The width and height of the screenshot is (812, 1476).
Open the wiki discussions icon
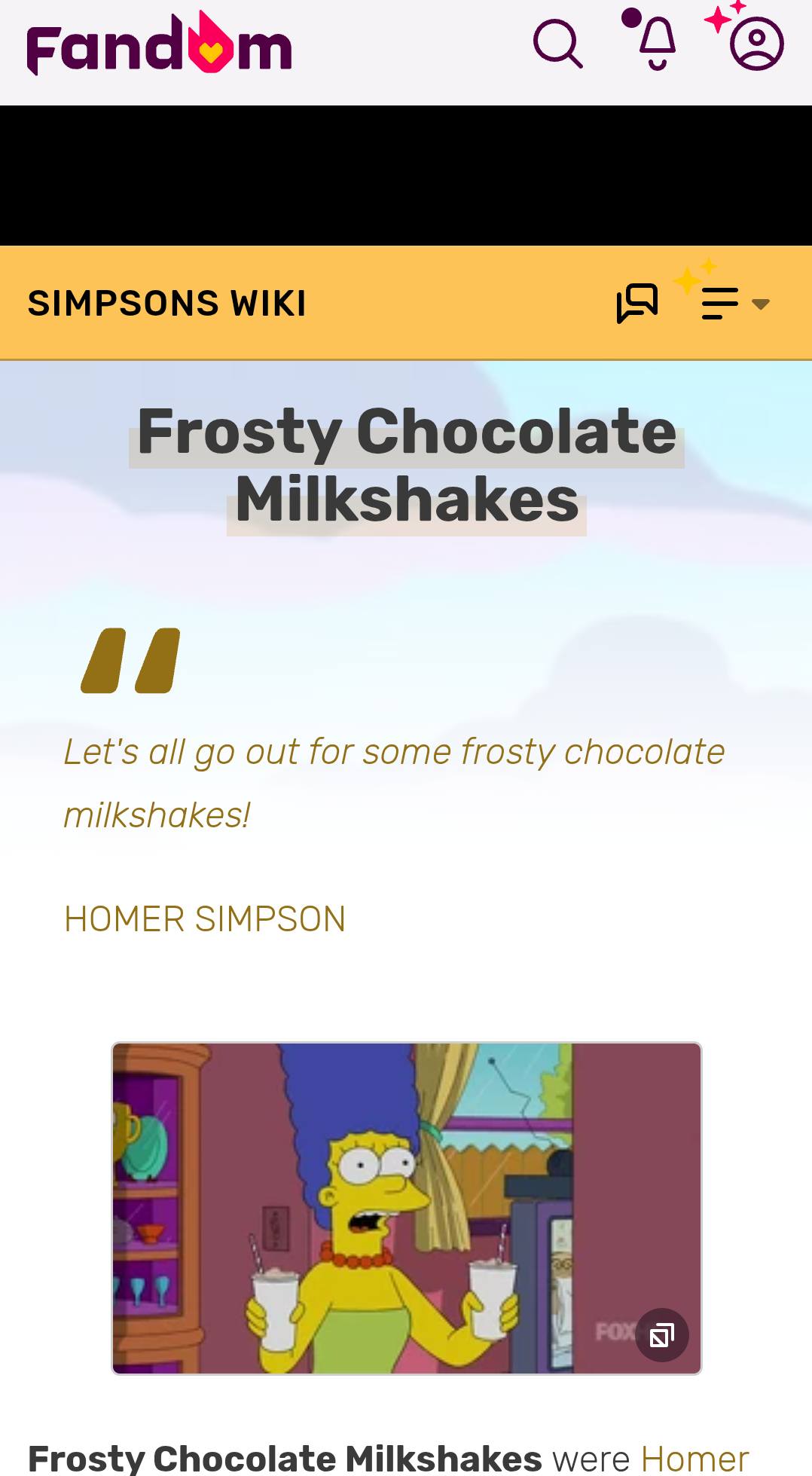(x=637, y=303)
